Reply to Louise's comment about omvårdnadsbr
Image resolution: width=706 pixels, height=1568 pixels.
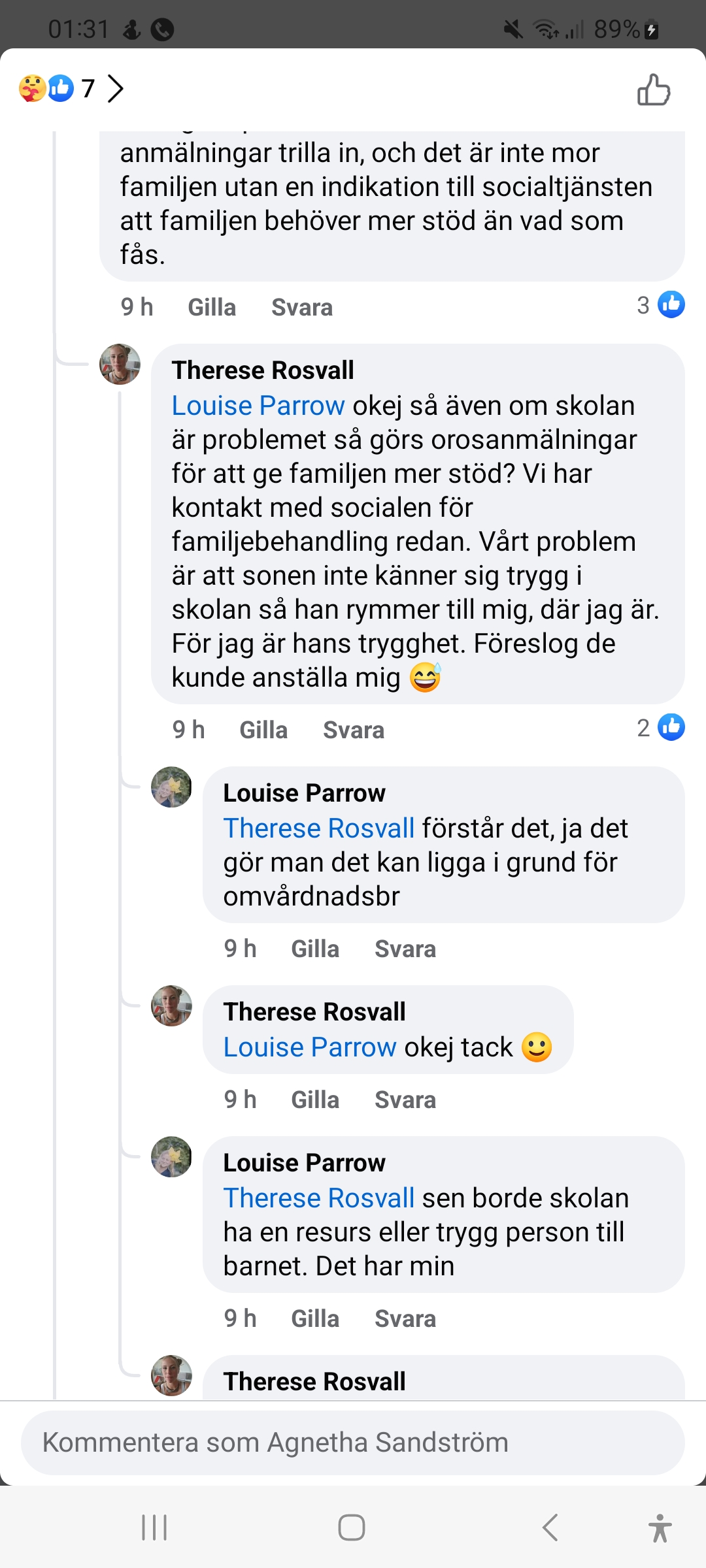pos(405,949)
